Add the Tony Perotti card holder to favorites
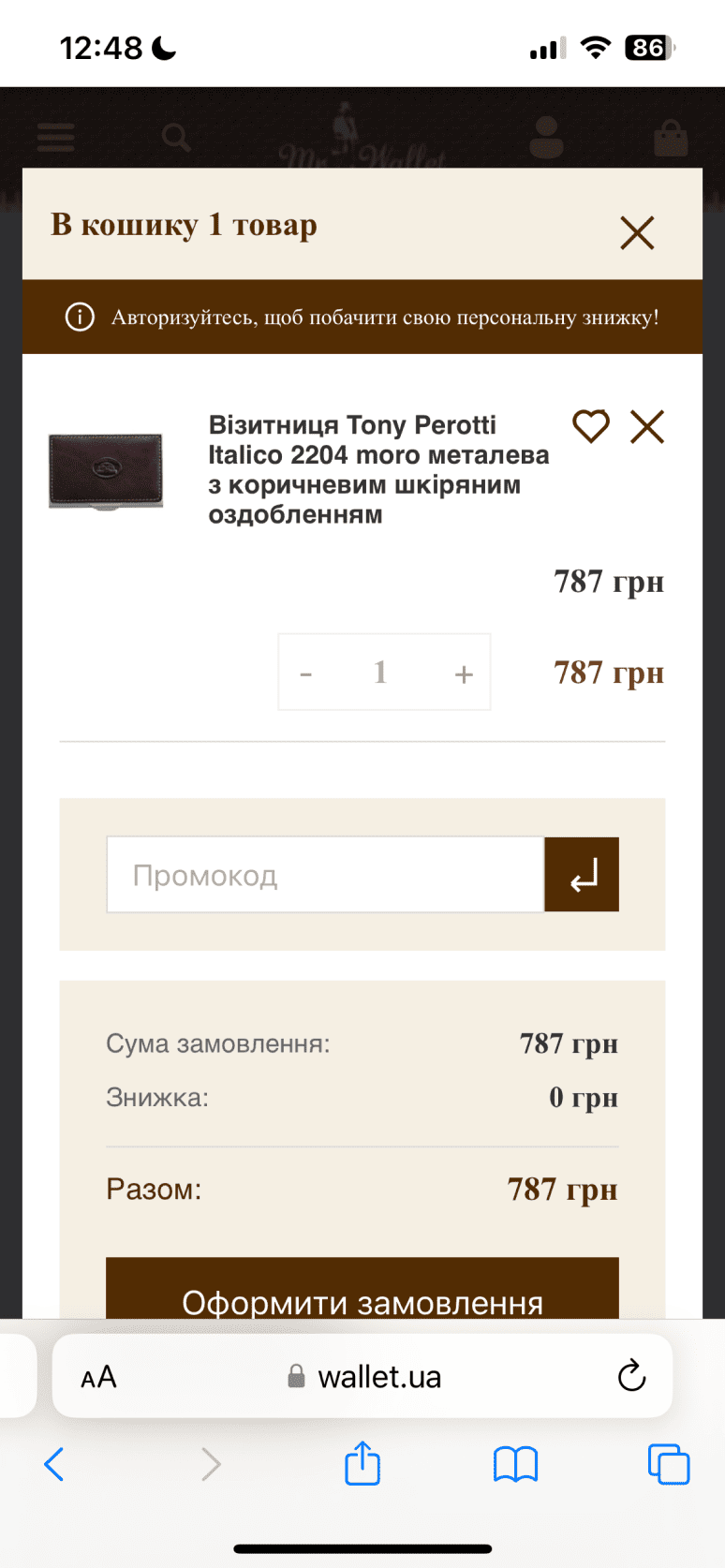This screenshot has height=1568, width=725. (591, 426)
